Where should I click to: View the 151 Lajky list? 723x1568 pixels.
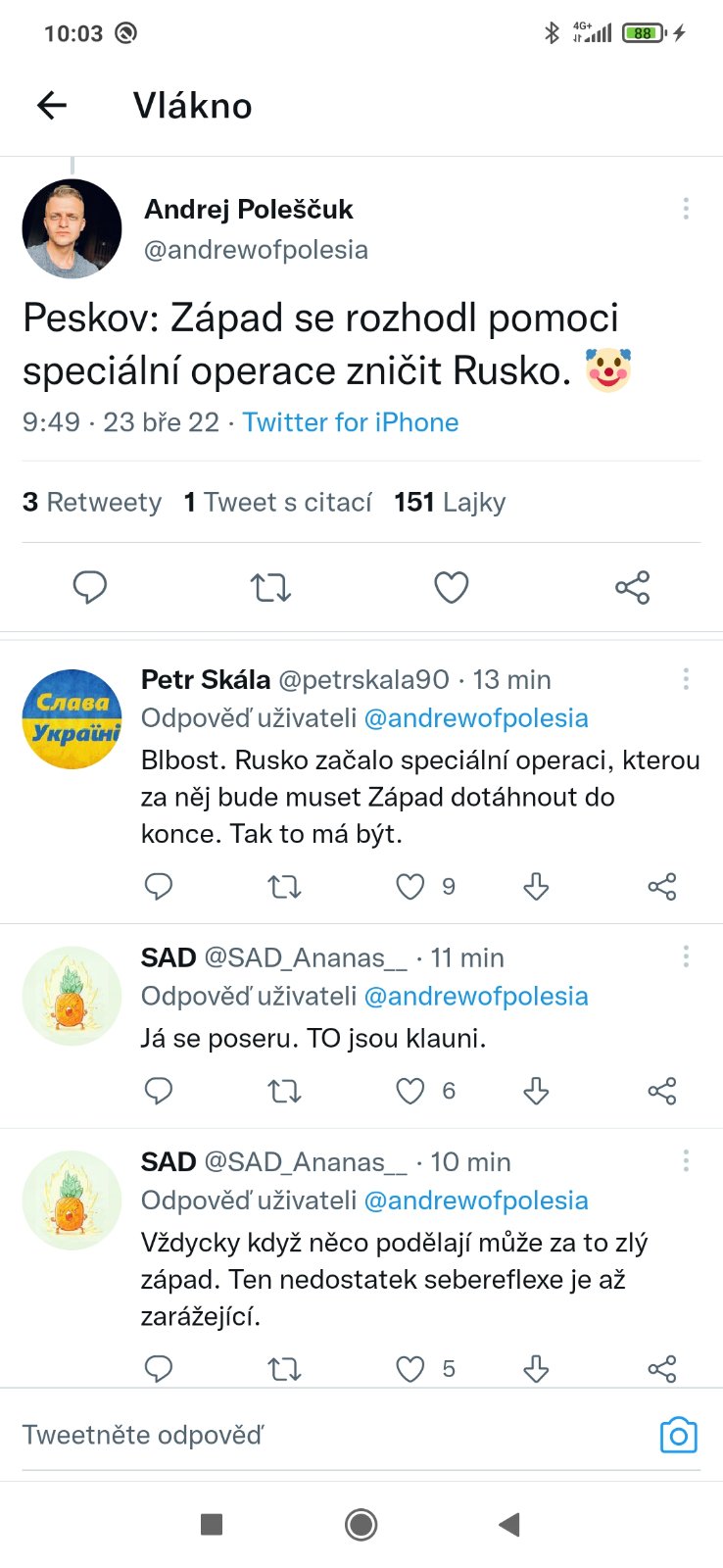pos(450,503)
